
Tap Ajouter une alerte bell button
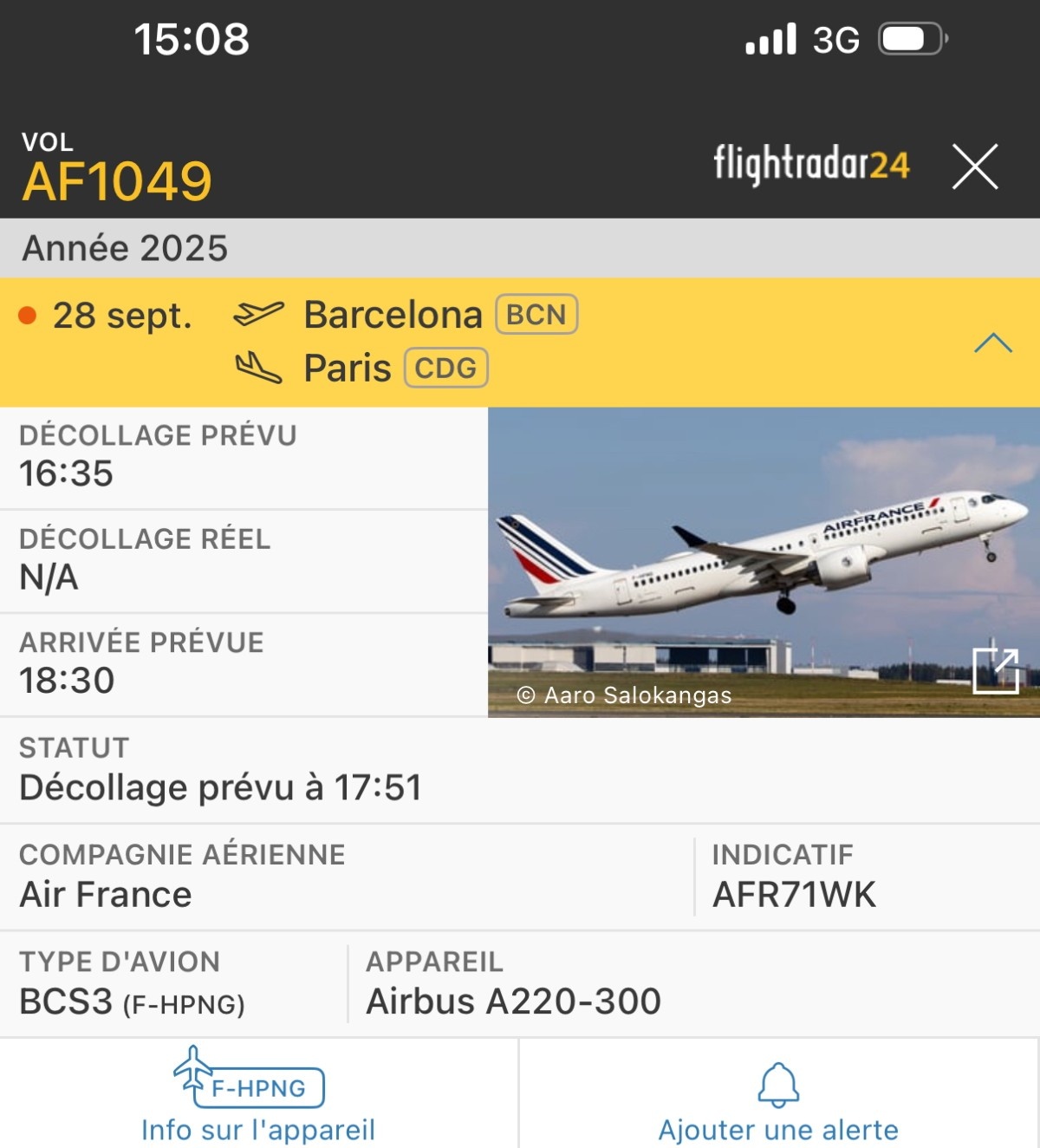pos(778,1094)
